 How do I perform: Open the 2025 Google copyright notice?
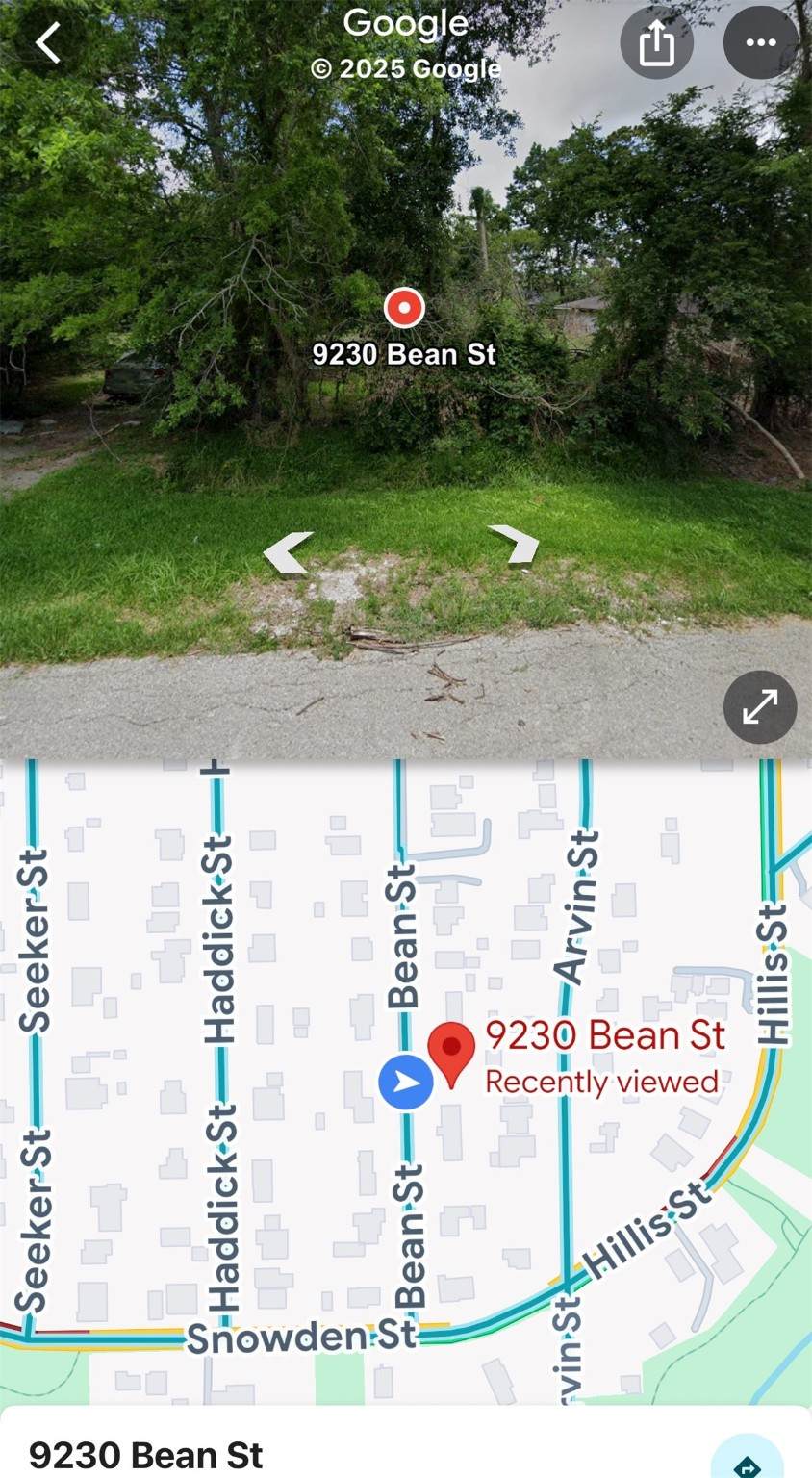405,68
